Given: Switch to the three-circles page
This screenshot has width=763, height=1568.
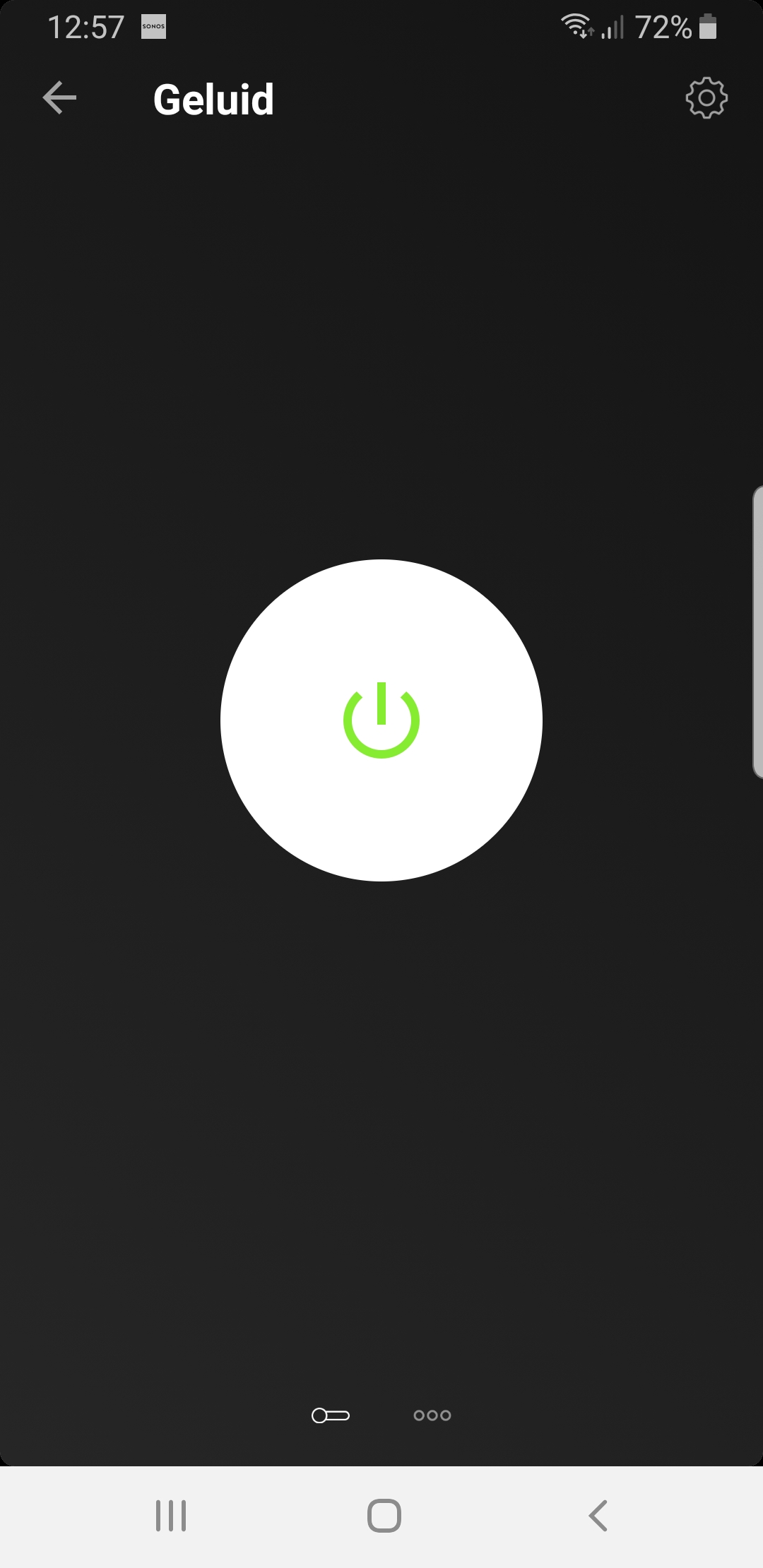Looking at the screenshot, I should [x=432, y=1415].
